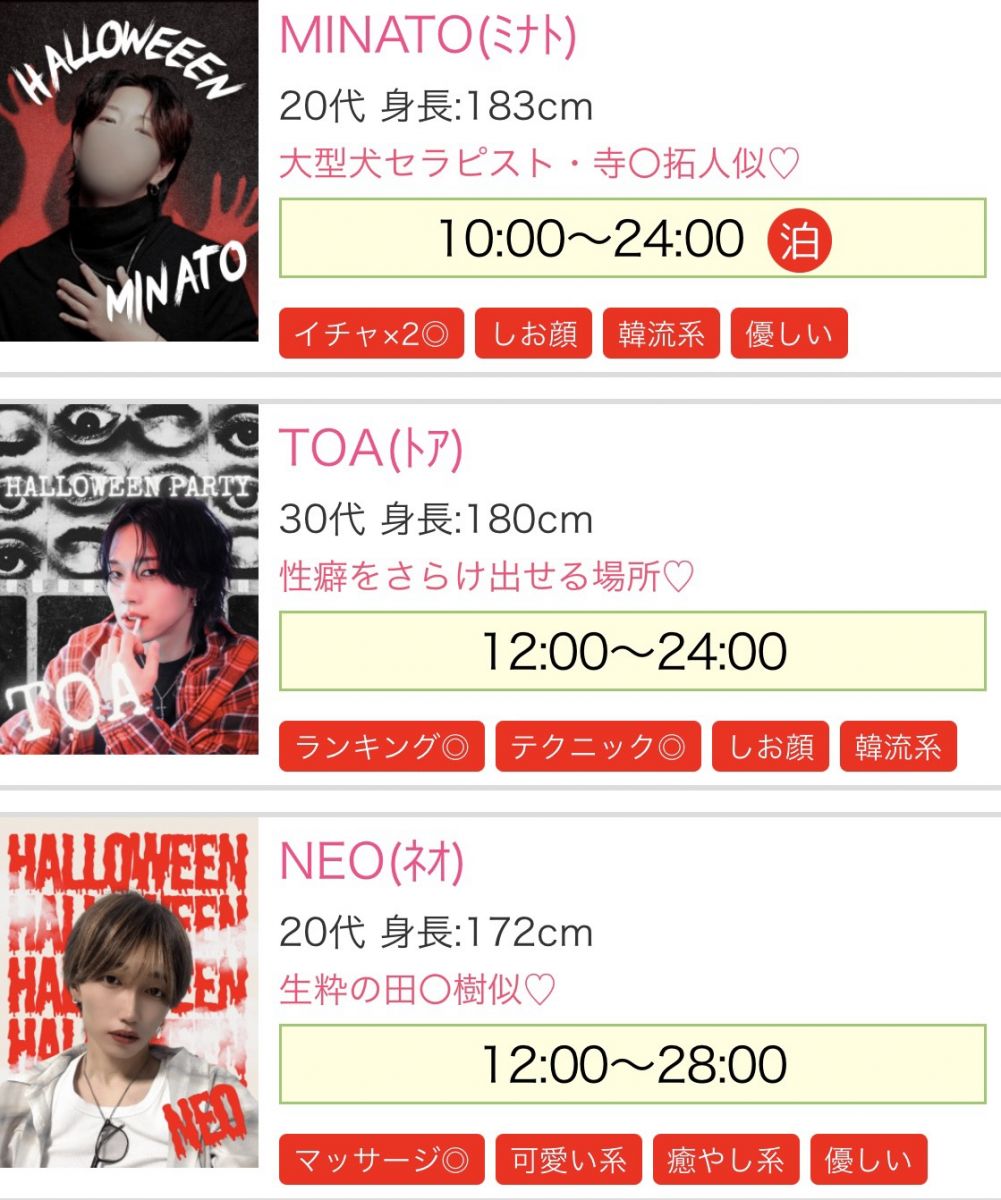
Task: Tap the テクニック◎ tag
Action: pos(598,747)
